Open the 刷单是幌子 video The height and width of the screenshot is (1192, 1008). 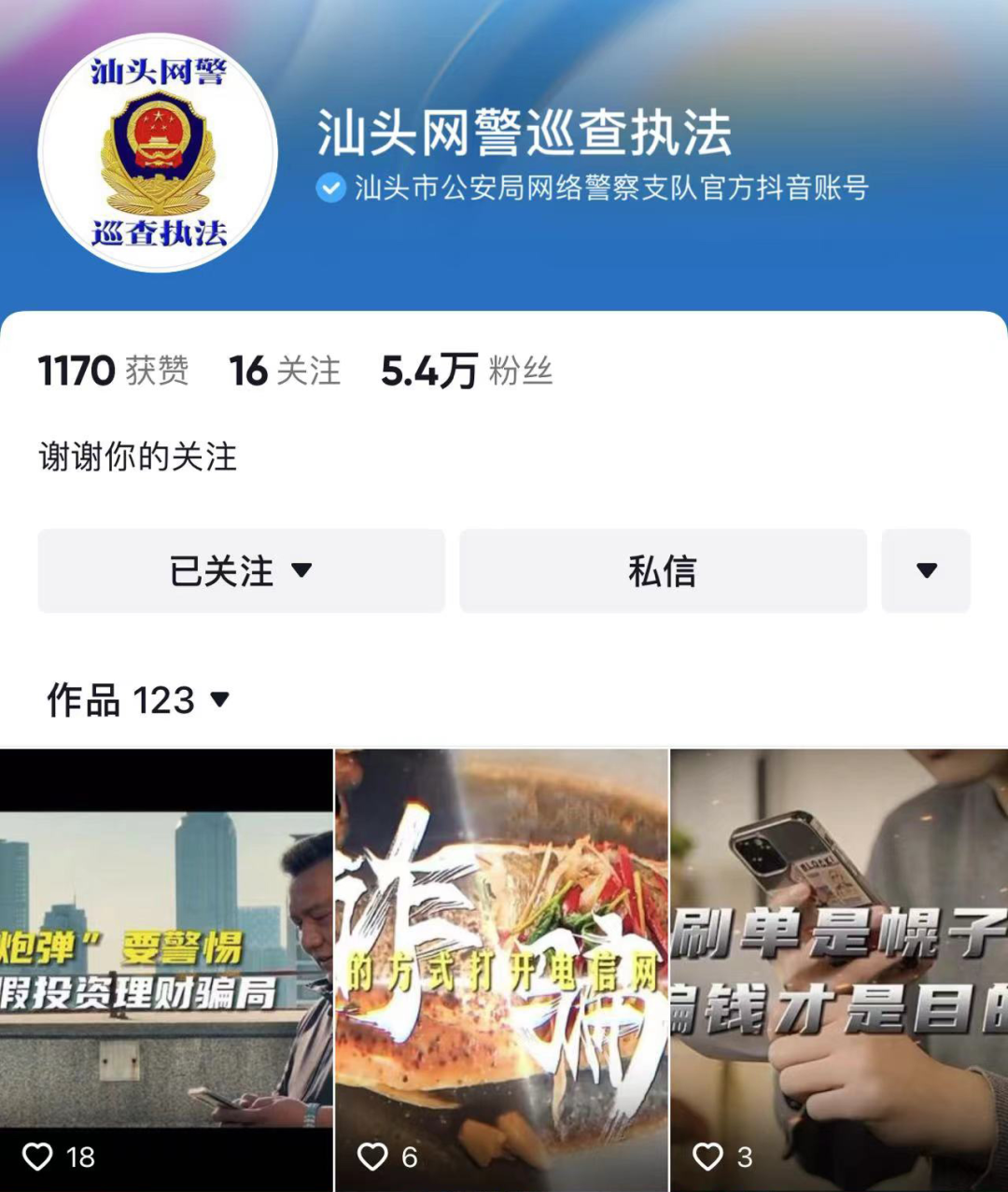[x=838, y=971]
